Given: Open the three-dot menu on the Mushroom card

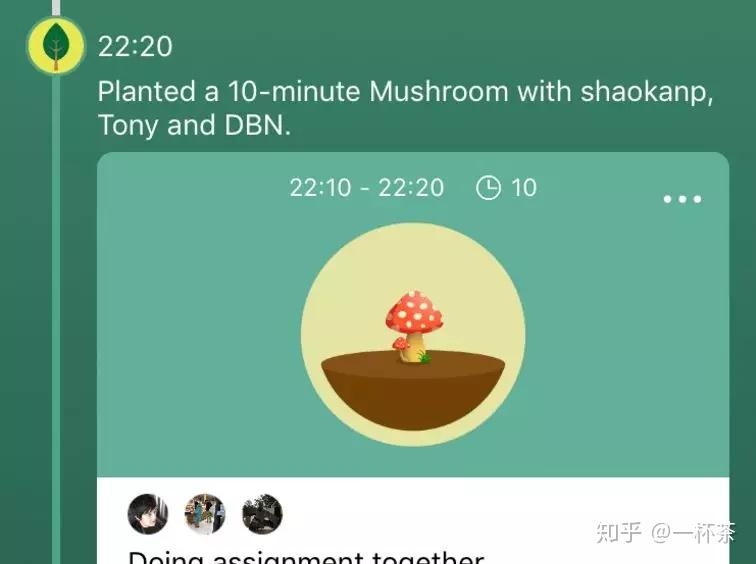Looking at the screenshot, I should pyautogui.click(x=682, y=199).
